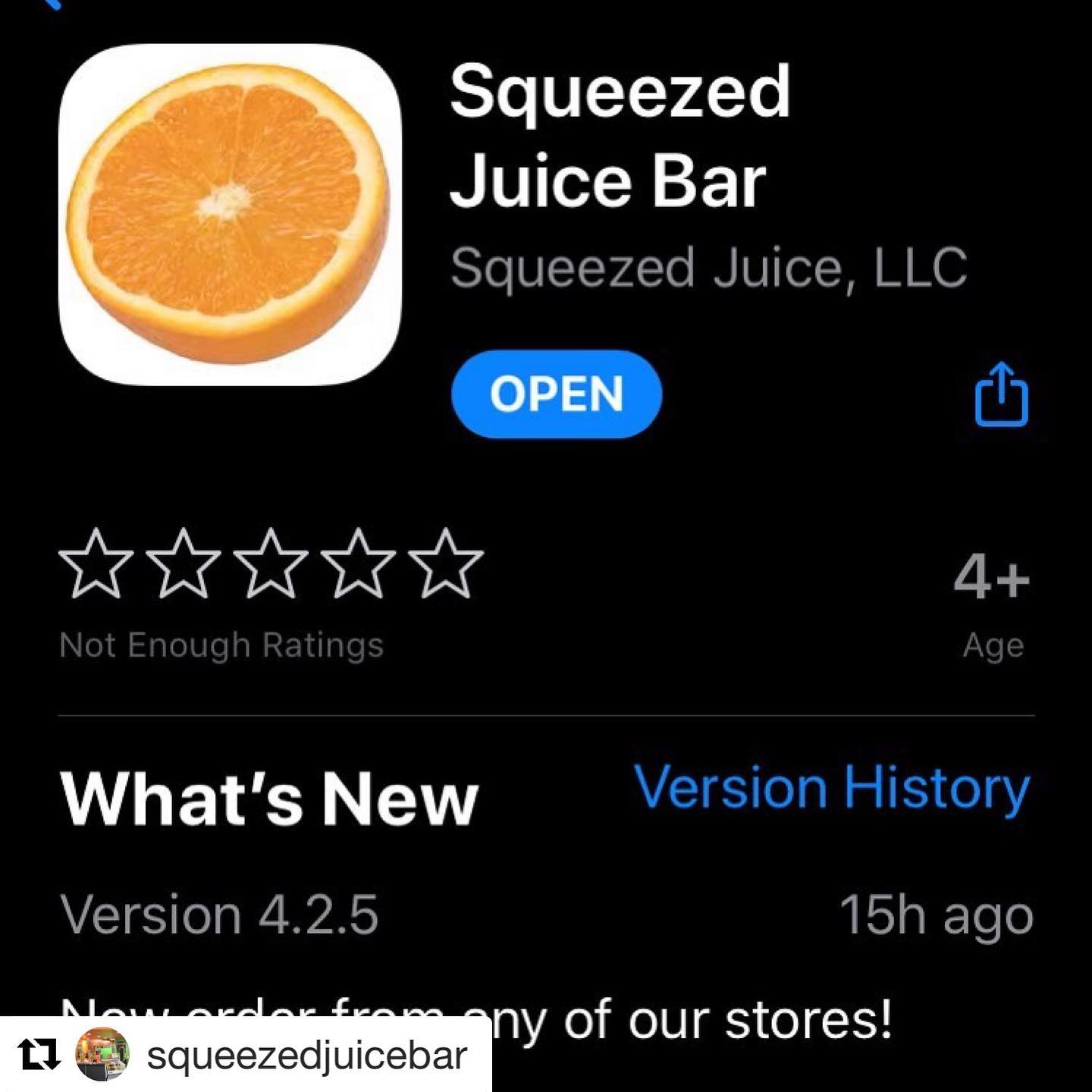View the Version History
This screenshot has height=1092, width=1092.
click(x=832, y=788)
